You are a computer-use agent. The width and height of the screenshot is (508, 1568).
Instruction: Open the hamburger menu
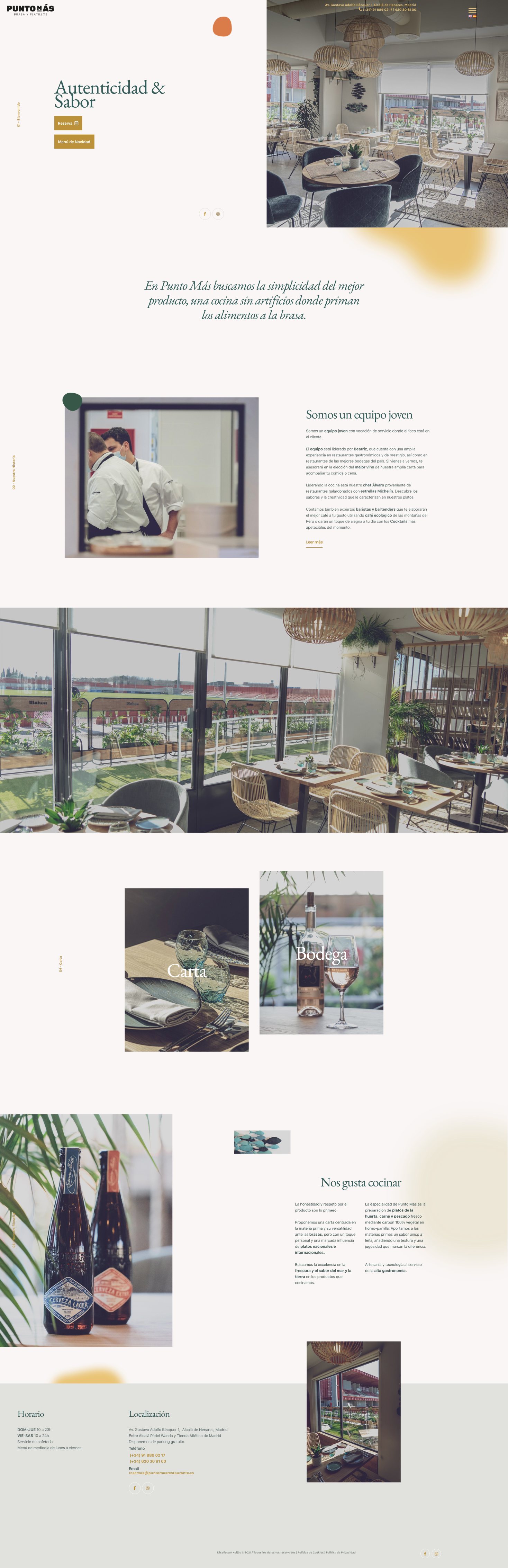[472, 10]
